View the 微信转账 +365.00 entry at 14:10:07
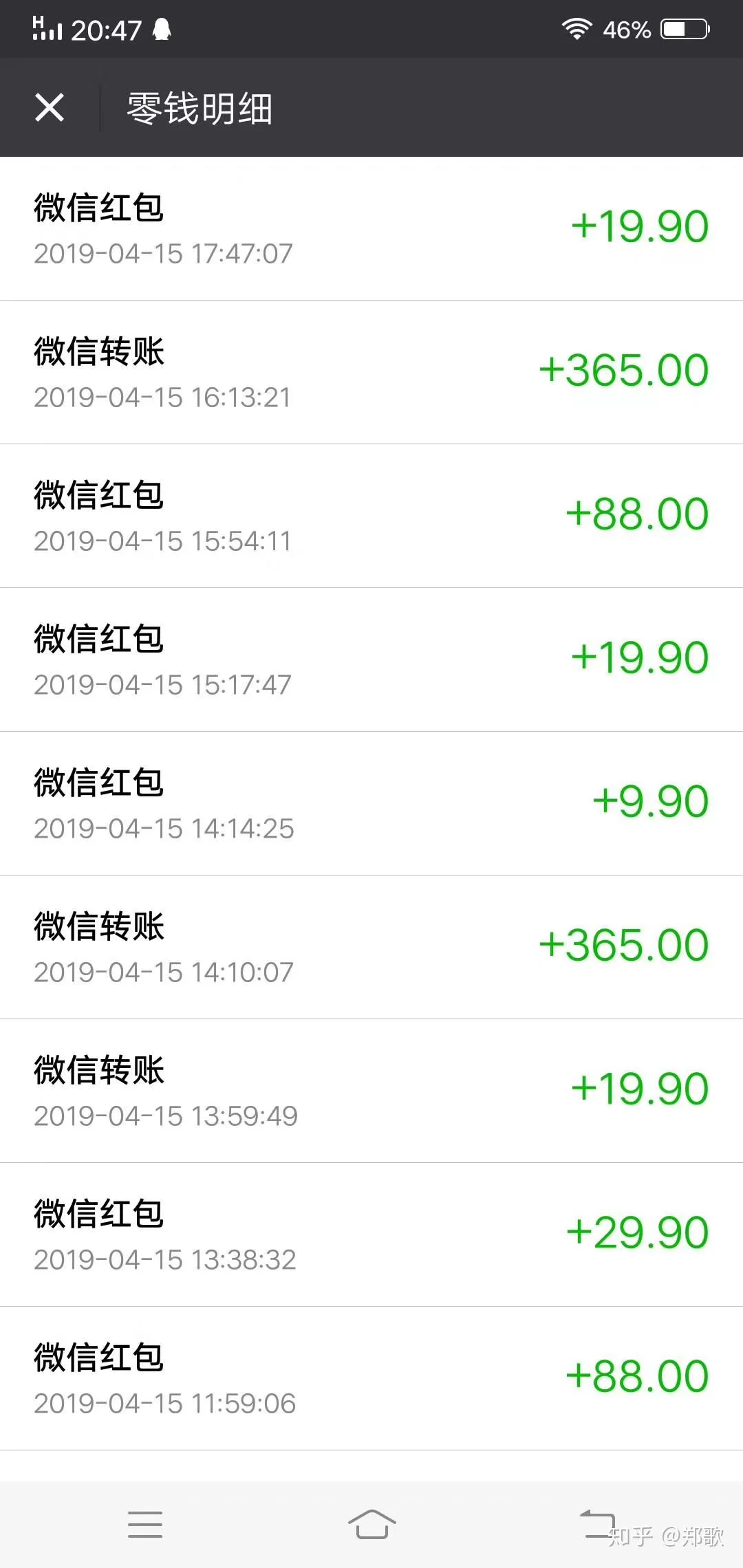This screenshot has width=743, height=1568. pyautogui.click(x=371, y=947)
